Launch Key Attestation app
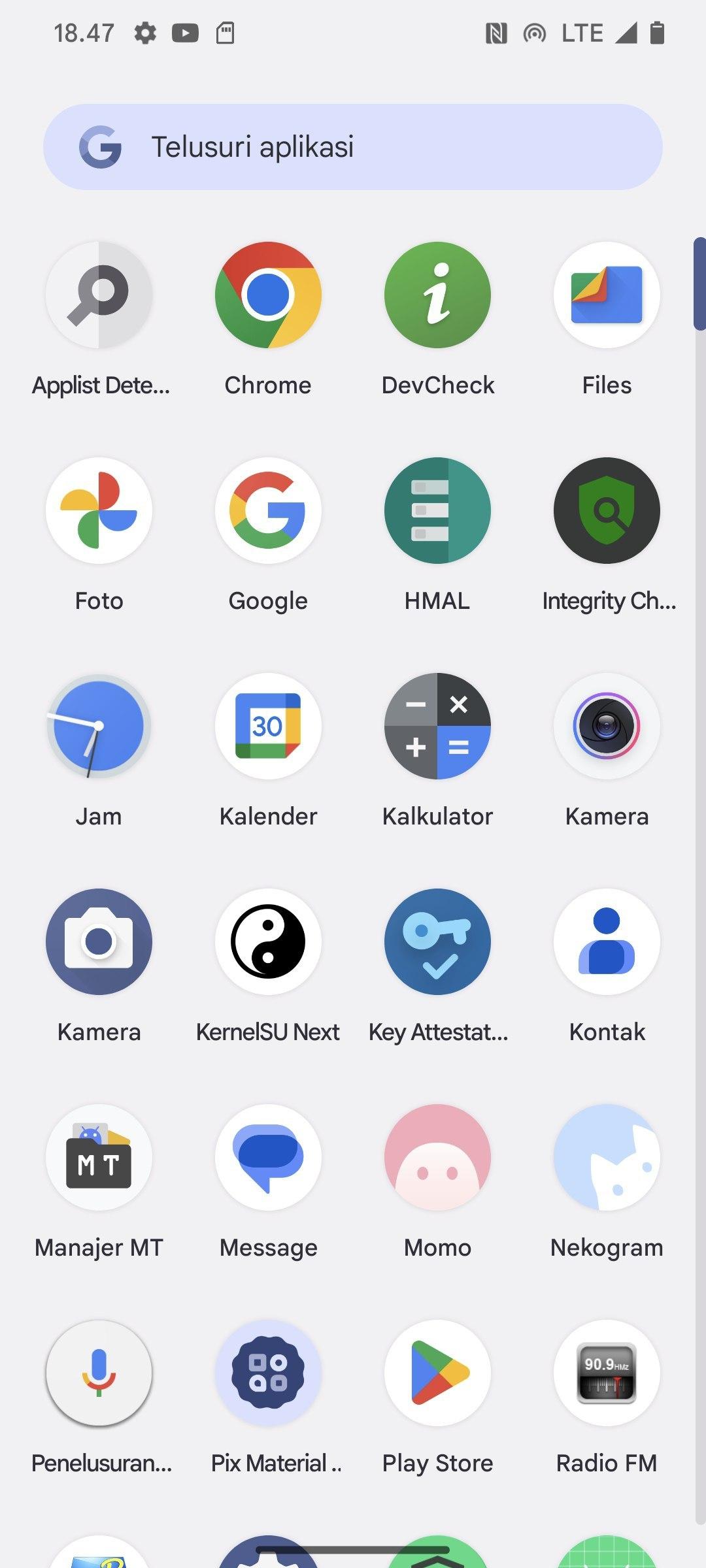 [437, 942]
